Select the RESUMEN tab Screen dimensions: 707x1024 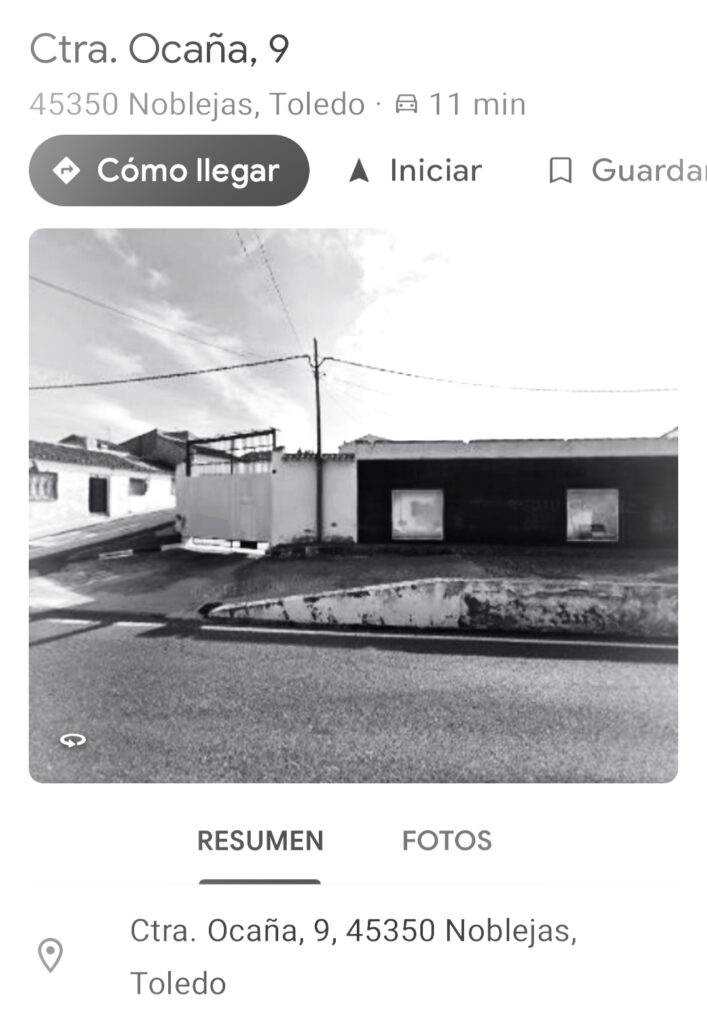coord(260,841)
